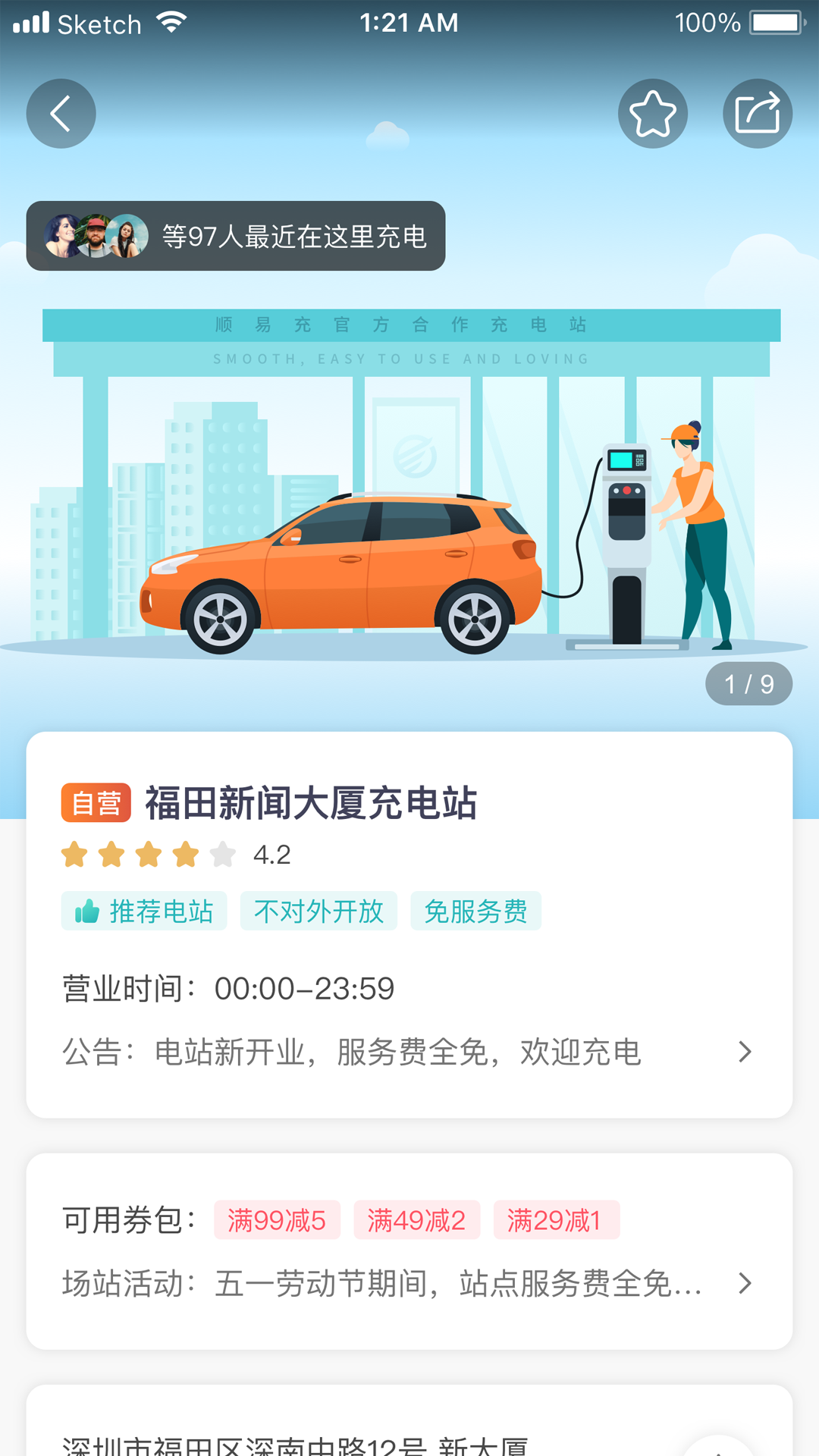
Task: Select the 满29减1 coupon tag
Action: click(557, 1220)
